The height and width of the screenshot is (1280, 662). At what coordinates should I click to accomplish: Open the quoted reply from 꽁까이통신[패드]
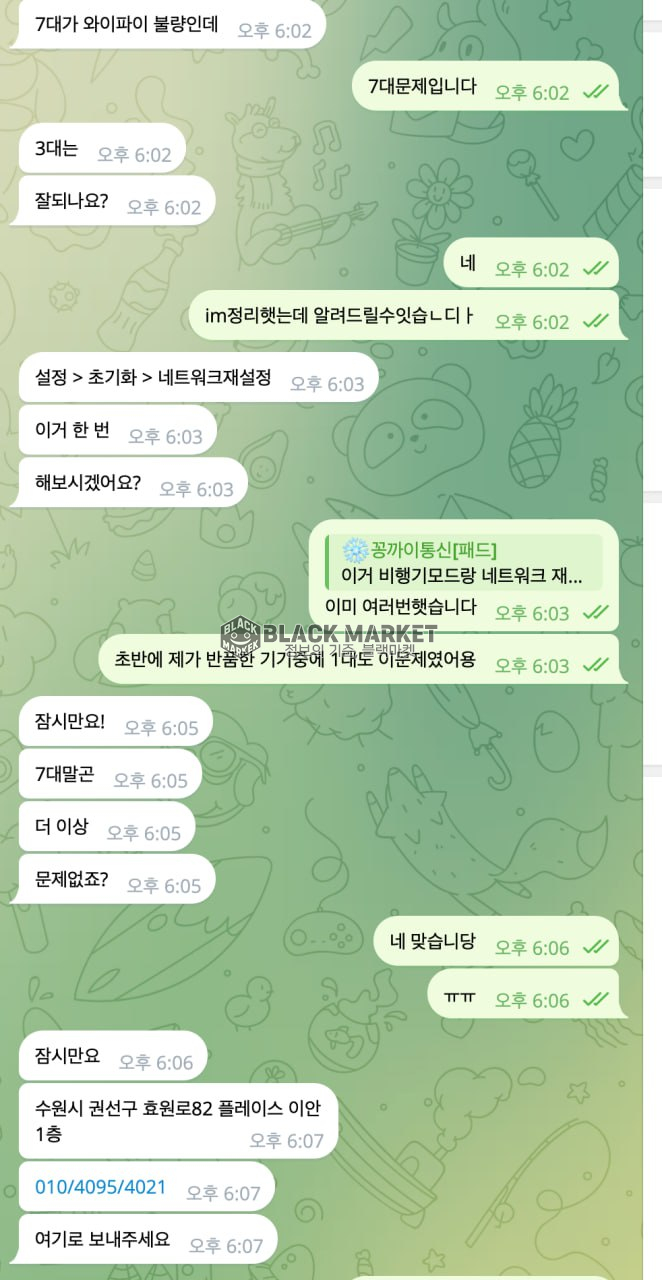(x=463, y=563)
